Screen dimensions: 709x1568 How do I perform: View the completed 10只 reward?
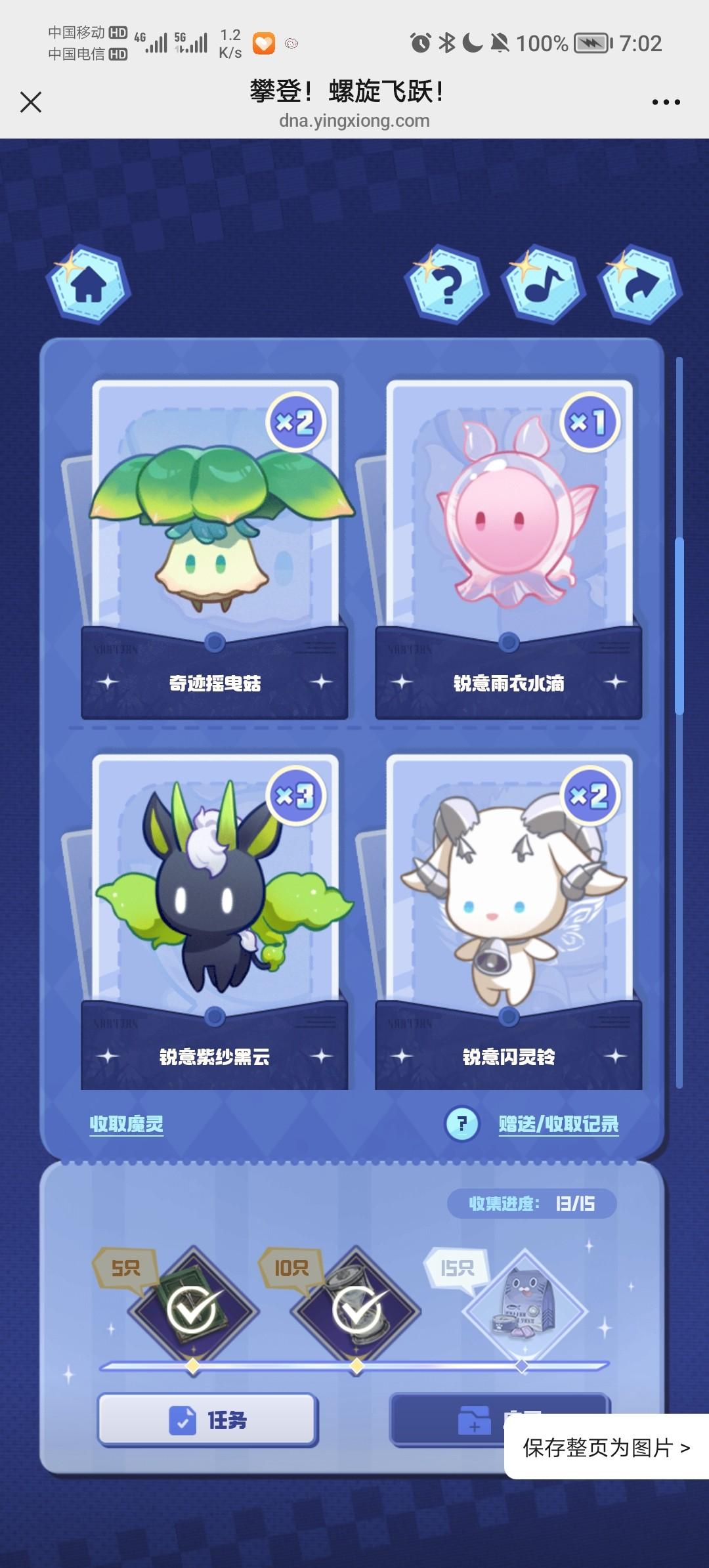tap(356, 1311)
